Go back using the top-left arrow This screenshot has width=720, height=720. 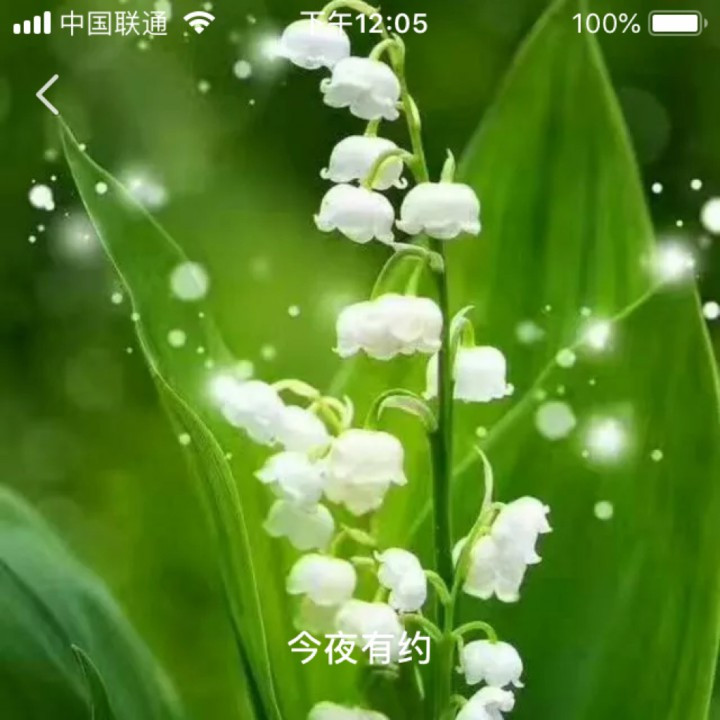(47, 94)
